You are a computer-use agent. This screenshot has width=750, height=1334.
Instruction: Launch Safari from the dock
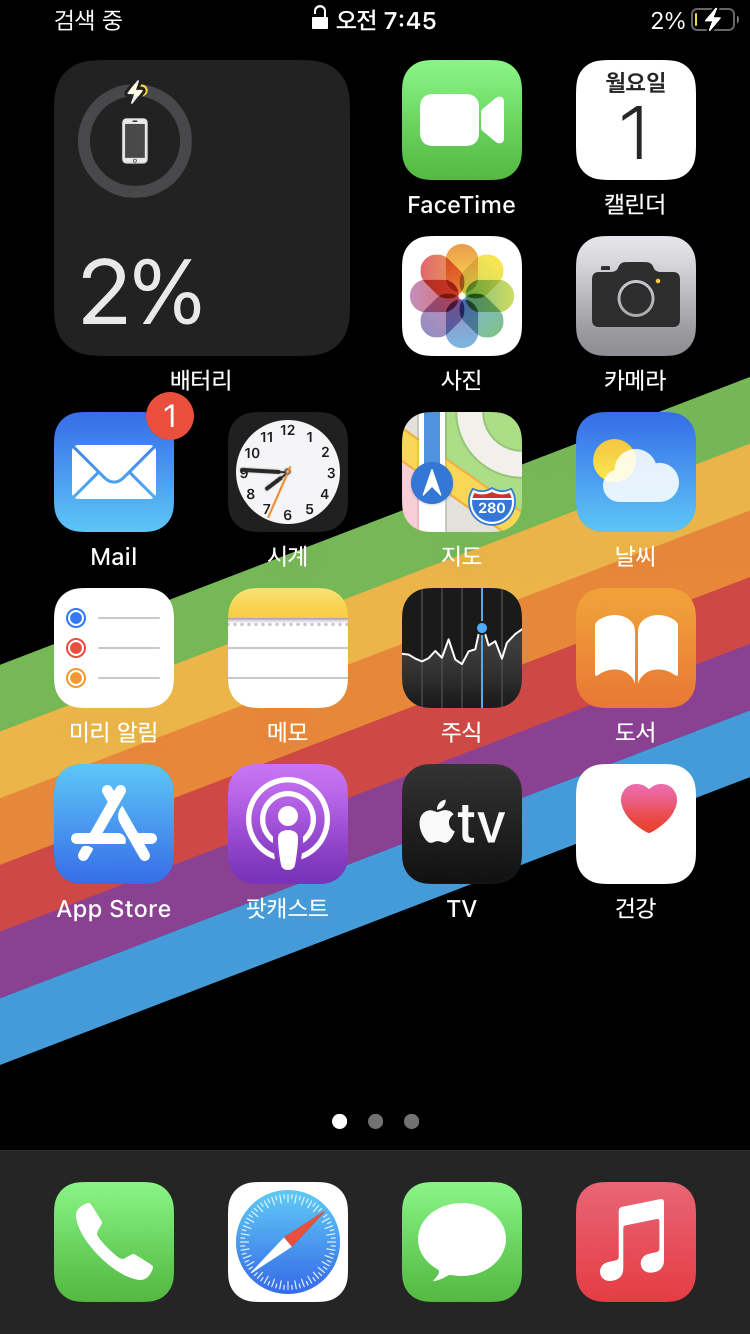click(288, 1242)
